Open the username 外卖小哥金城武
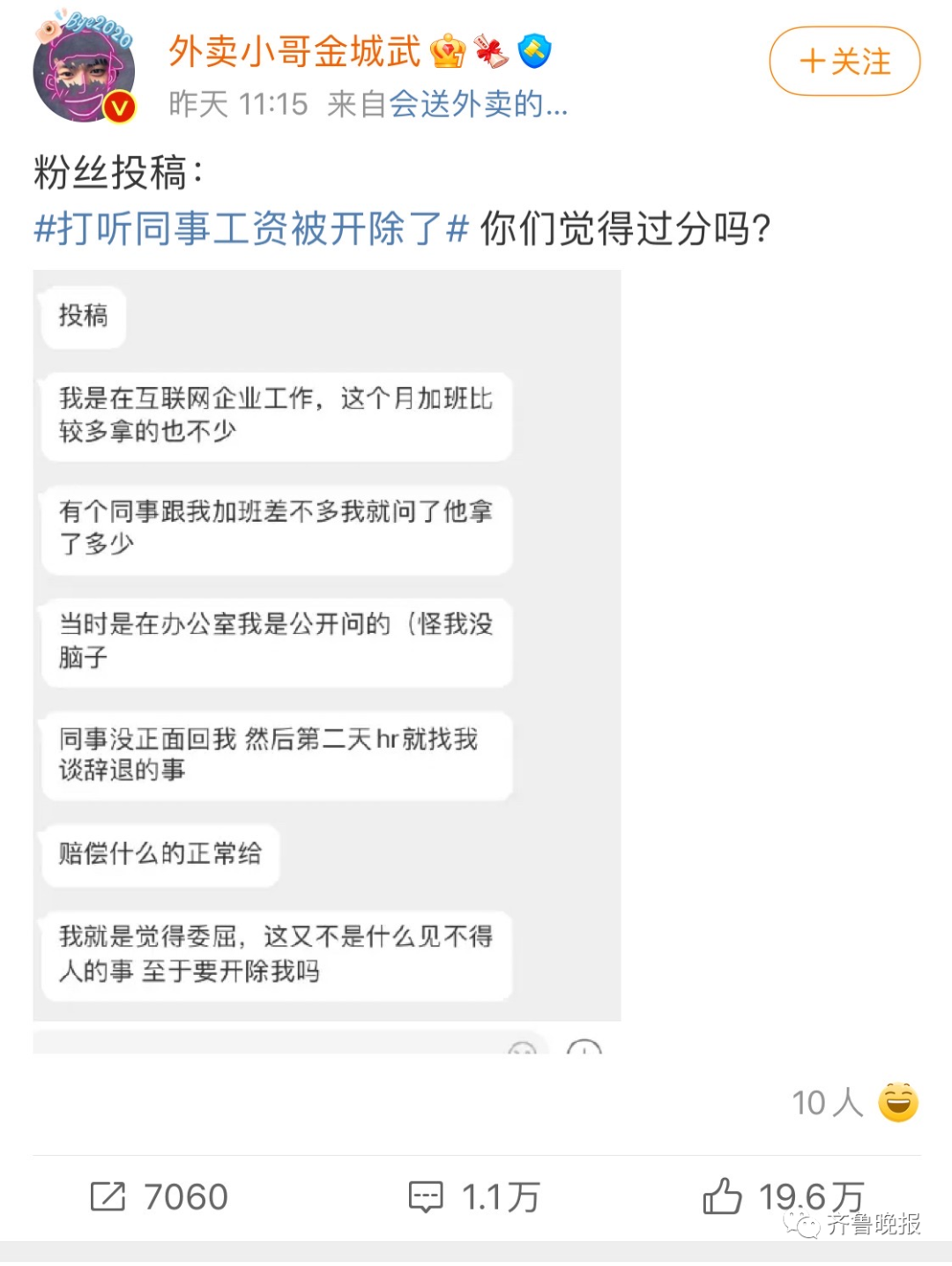Viewport: 952px width, 1266px height. pyautogui.click(x=294, y=52)
